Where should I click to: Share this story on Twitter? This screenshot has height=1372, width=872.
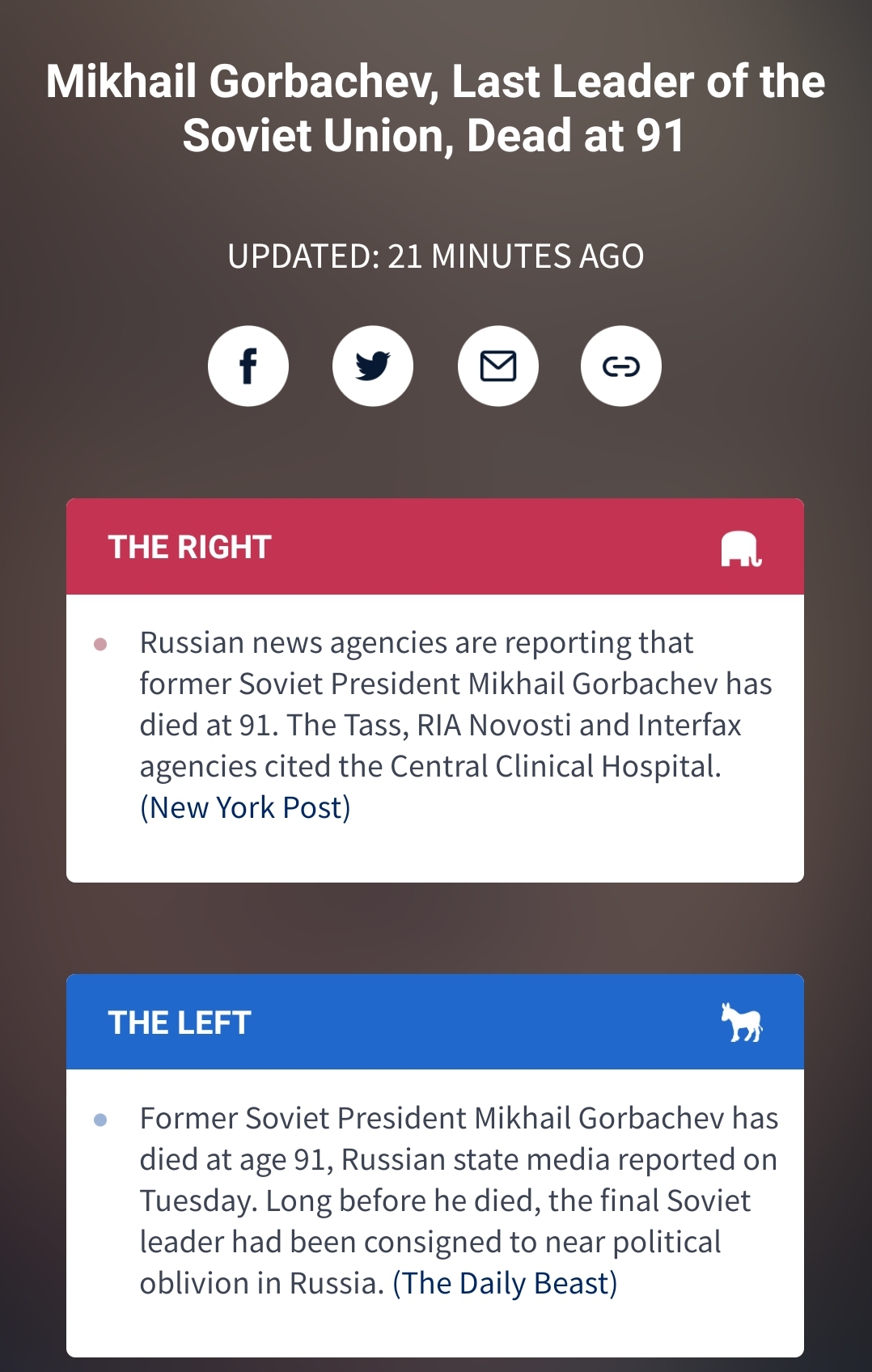tap(373, 366)
